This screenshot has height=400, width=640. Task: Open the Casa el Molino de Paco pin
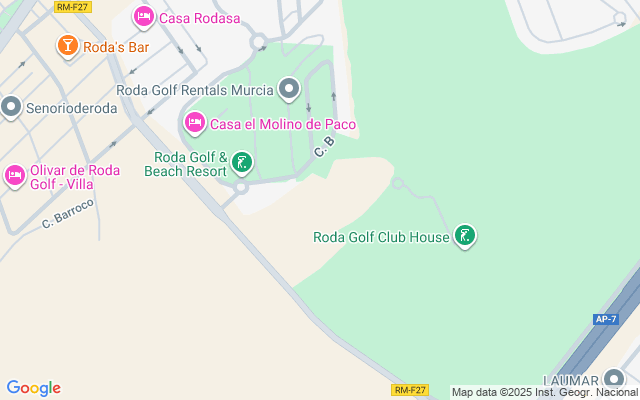click(x=195, y=124)
